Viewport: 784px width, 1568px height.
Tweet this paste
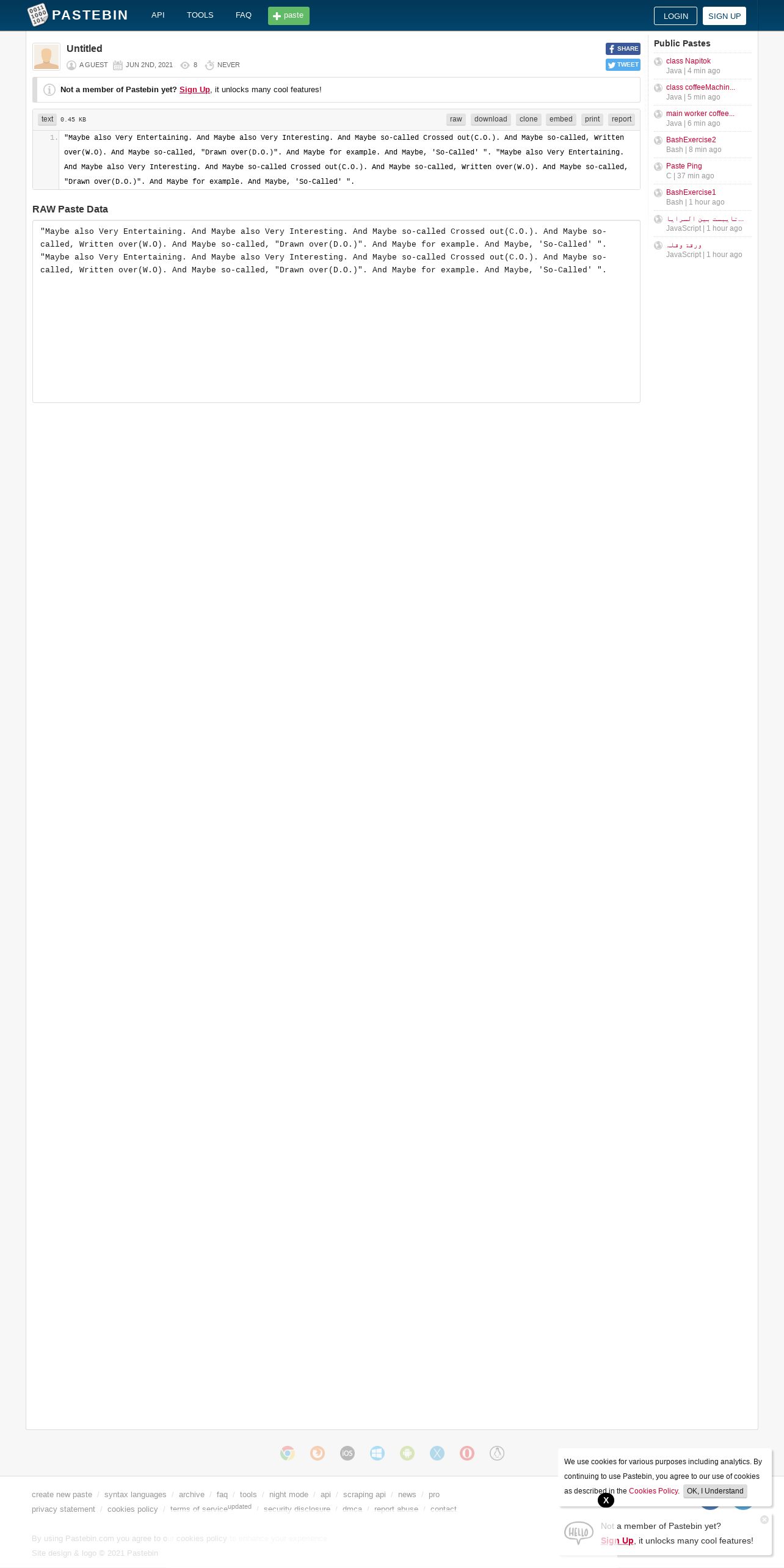coord(623,65)
